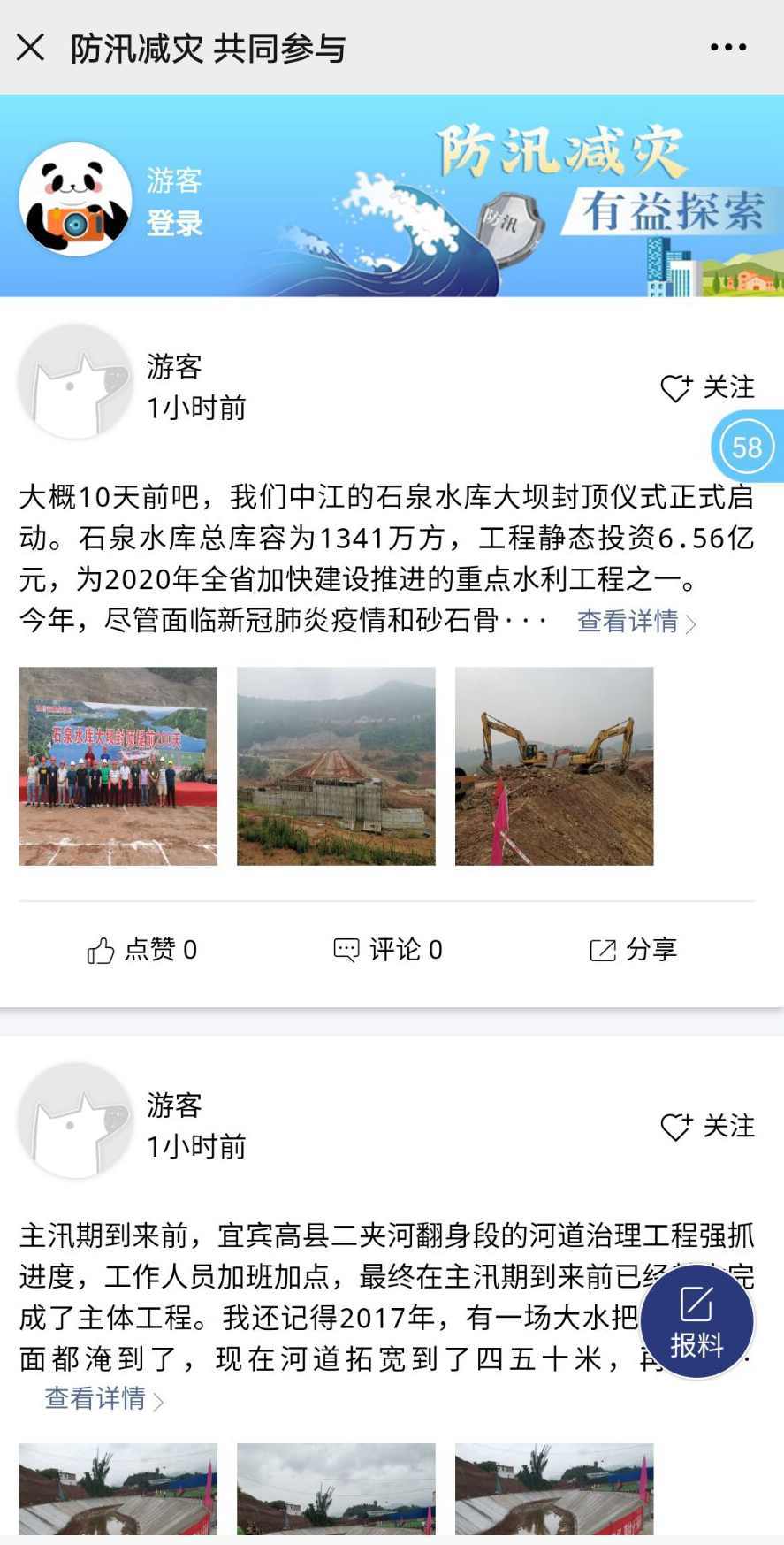View details of the 宜宾高县 river post
The height and width of the screenshot is (1545, 784).
(x=103, y=1398)
